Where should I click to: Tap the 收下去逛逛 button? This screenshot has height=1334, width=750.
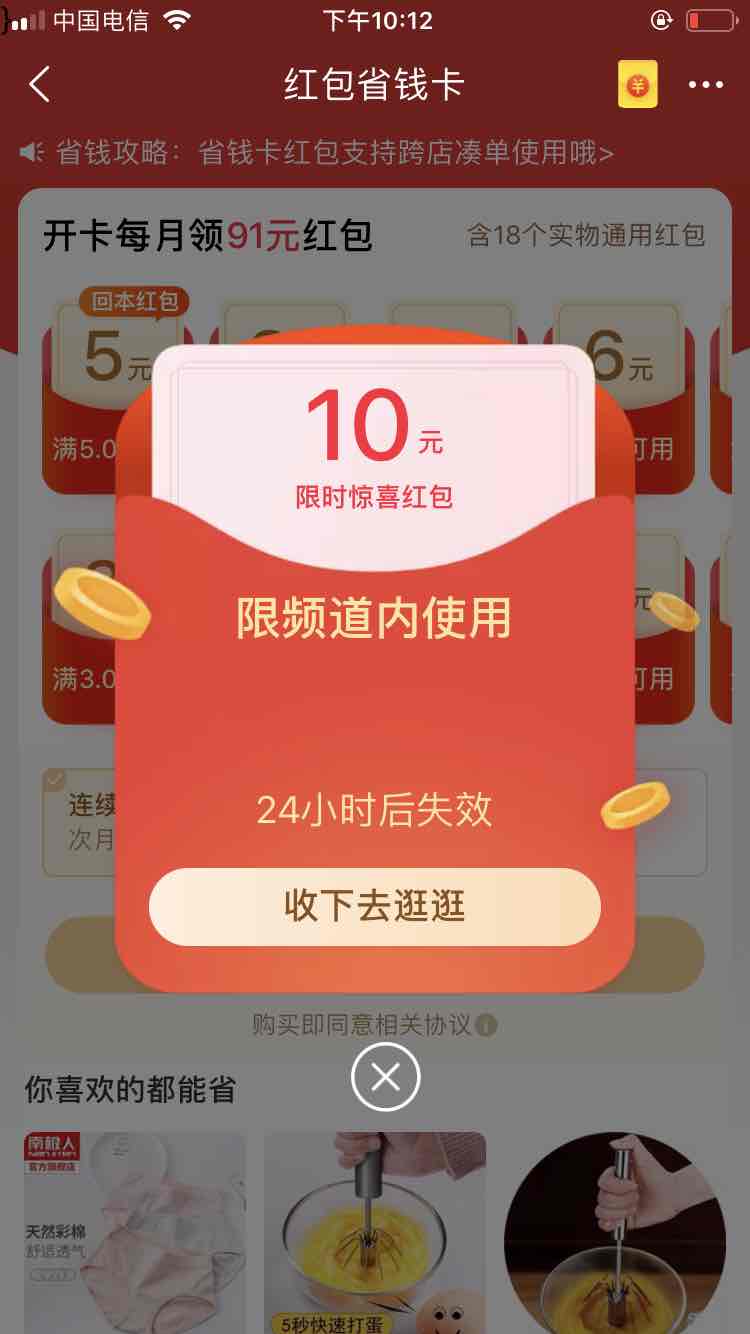click(374, 906)
